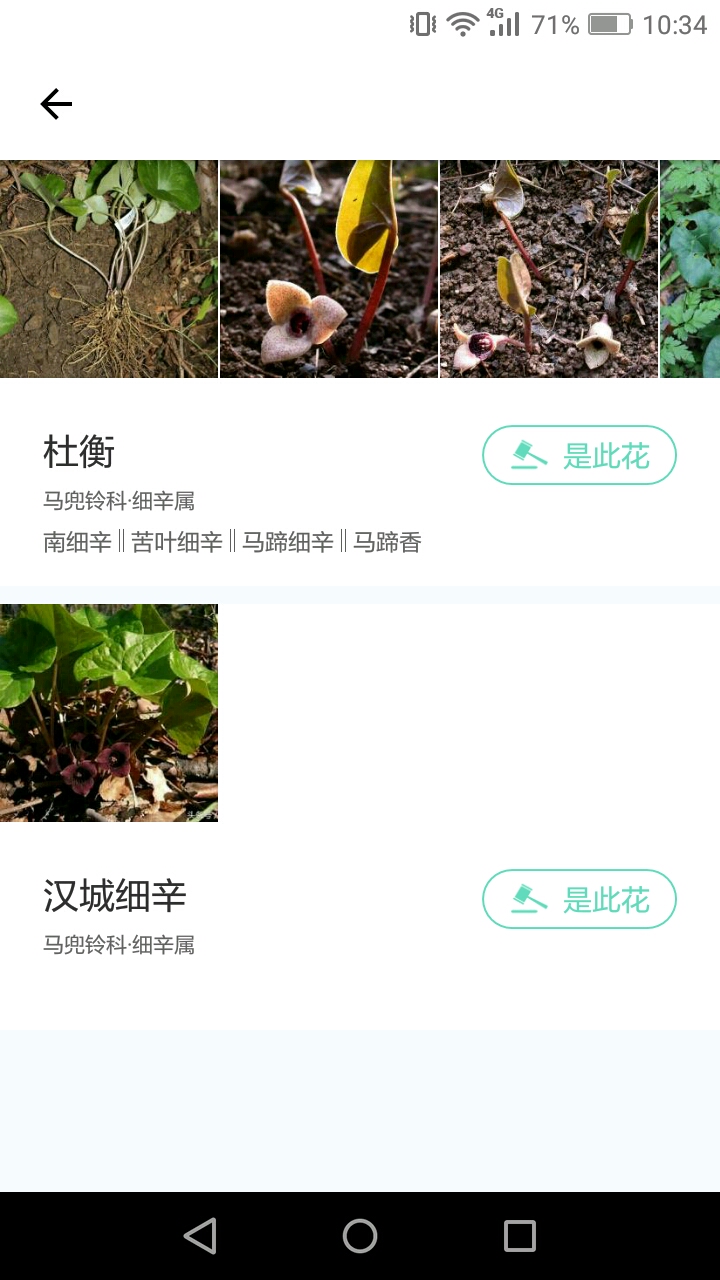Open the 杜衡 photo with several flowers on soil
Image resolution: width=720 pixels, height=1280 pixels.
click(x=549, y=269)
